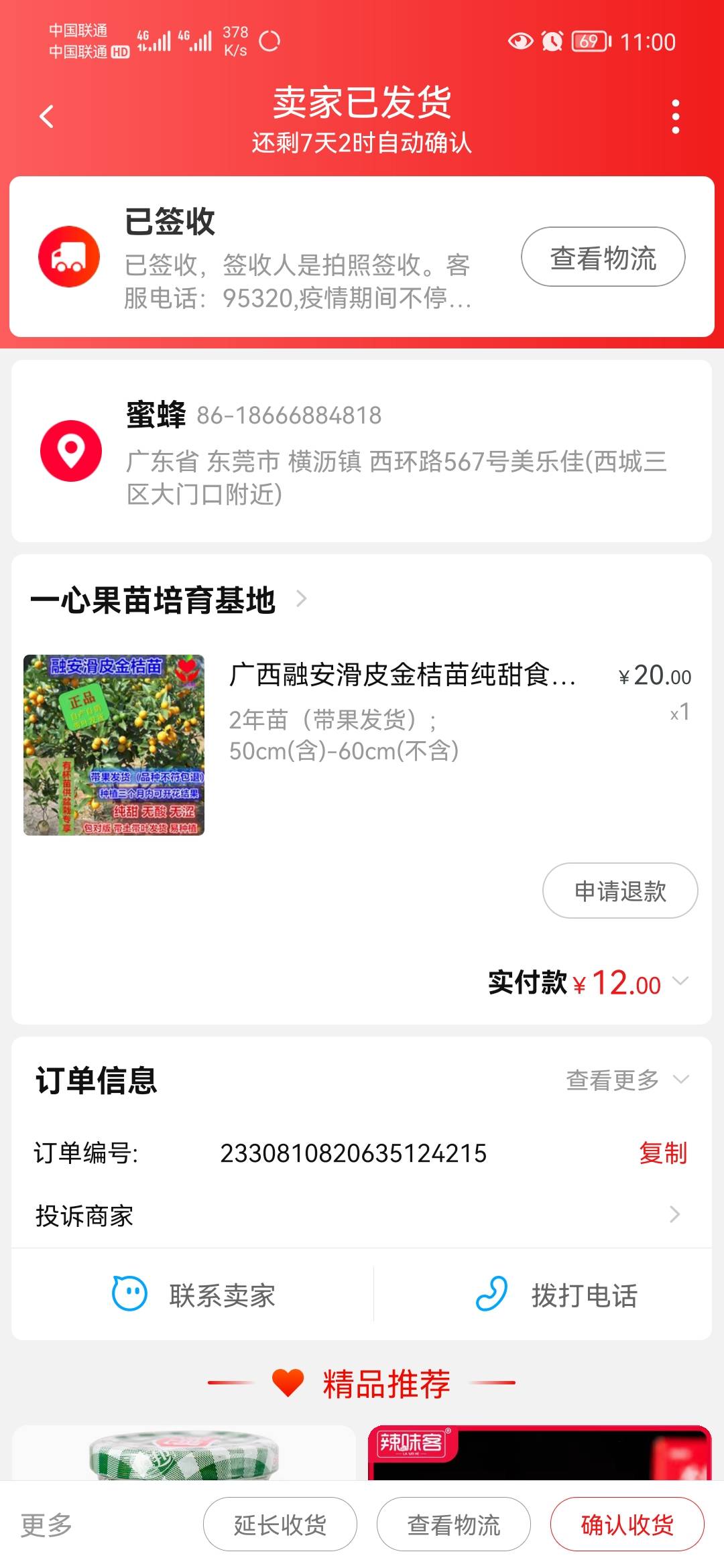Tap 查看物流 in the bottom bar
This screenshot has width=724, height=1568.
[454, 1524]
